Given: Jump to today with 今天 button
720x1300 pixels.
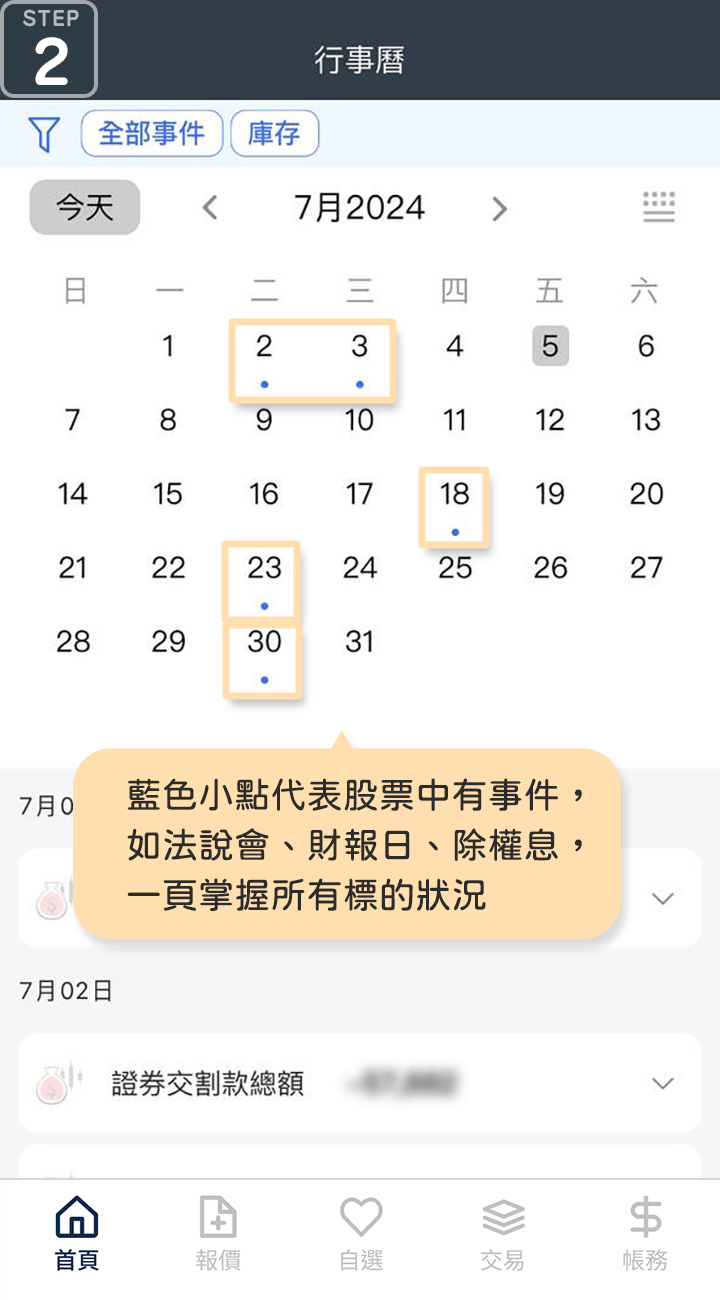Looking at the screenshot, I should pos(85,208).
